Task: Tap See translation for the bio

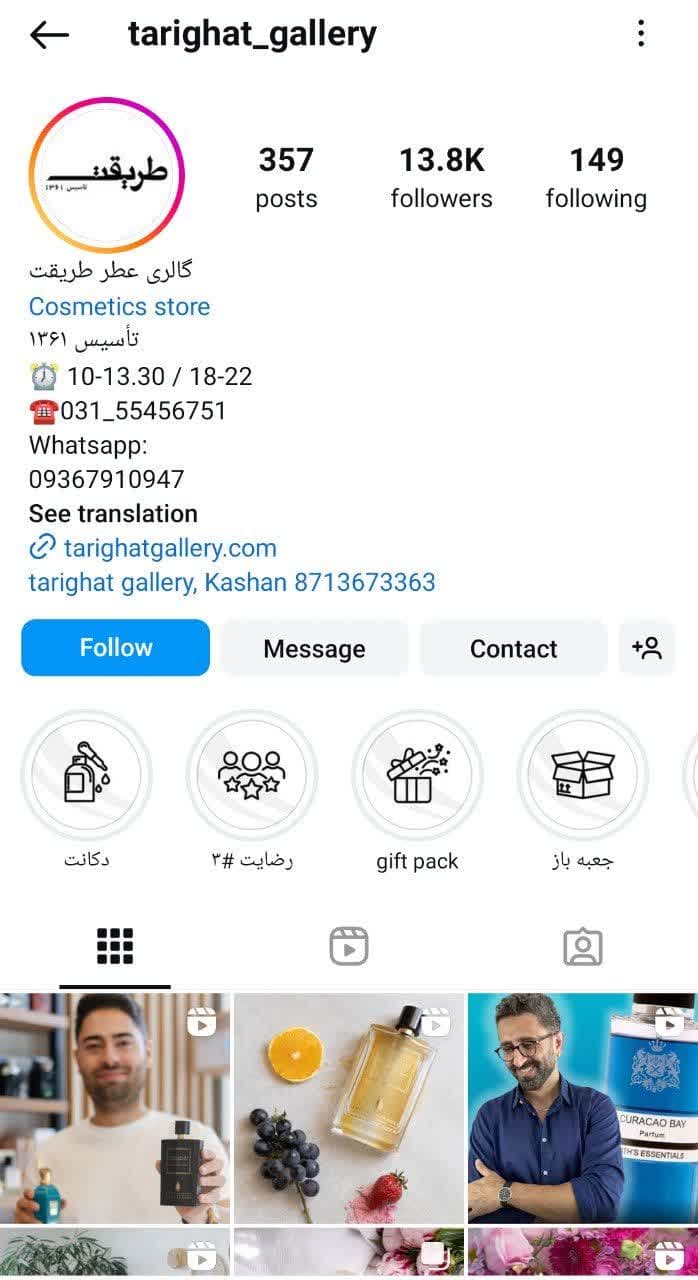Action: tap(113, 514)
